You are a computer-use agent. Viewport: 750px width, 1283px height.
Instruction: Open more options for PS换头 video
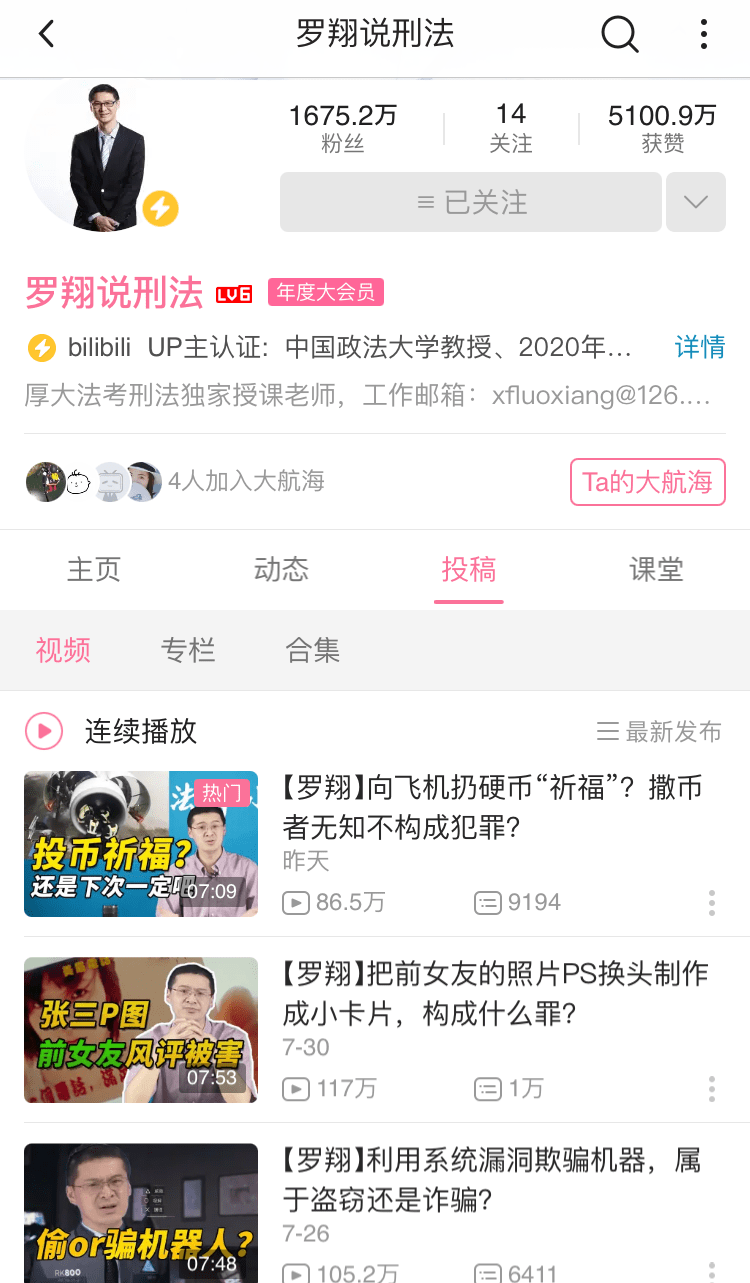click(712, 1088)
